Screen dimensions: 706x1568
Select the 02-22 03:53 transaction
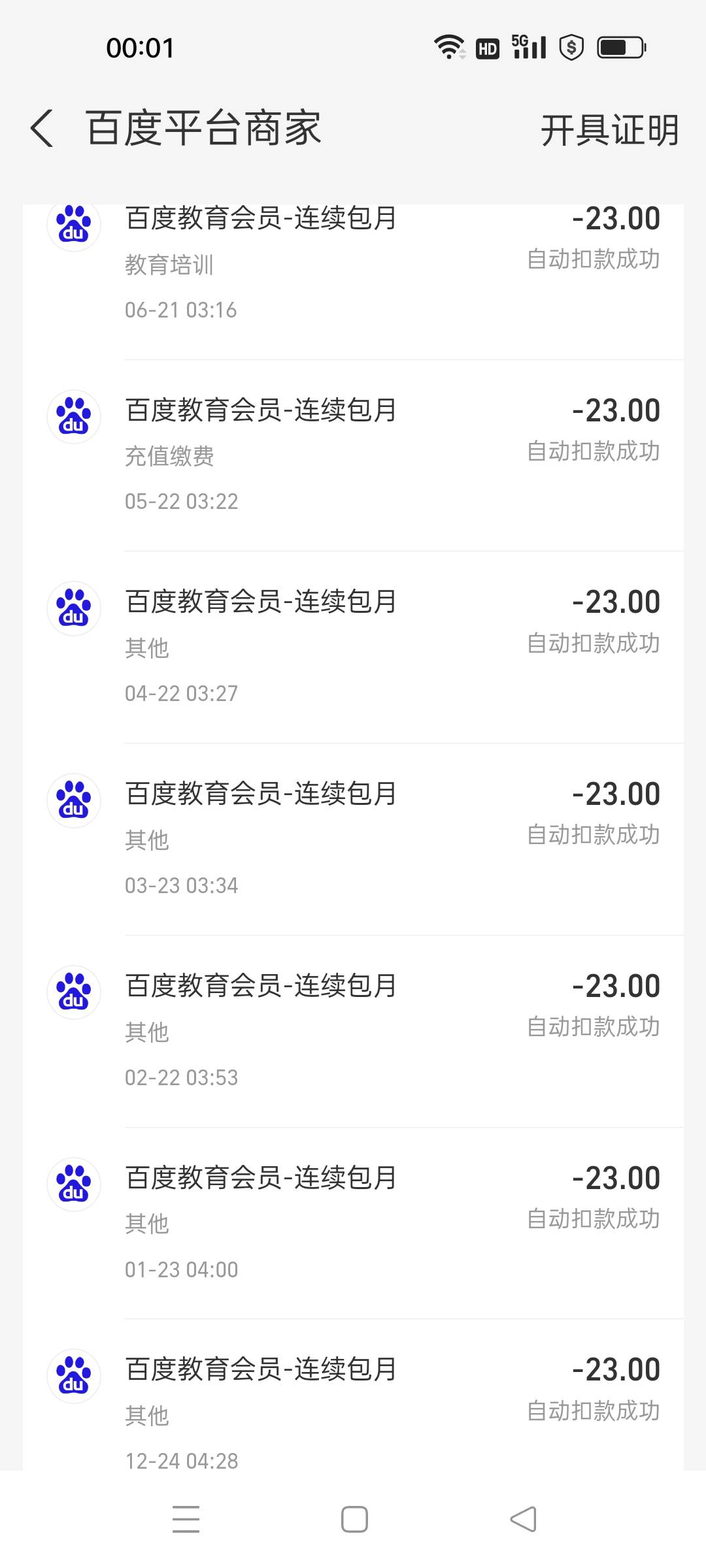pyautogui.click(x=353, y=1031)
